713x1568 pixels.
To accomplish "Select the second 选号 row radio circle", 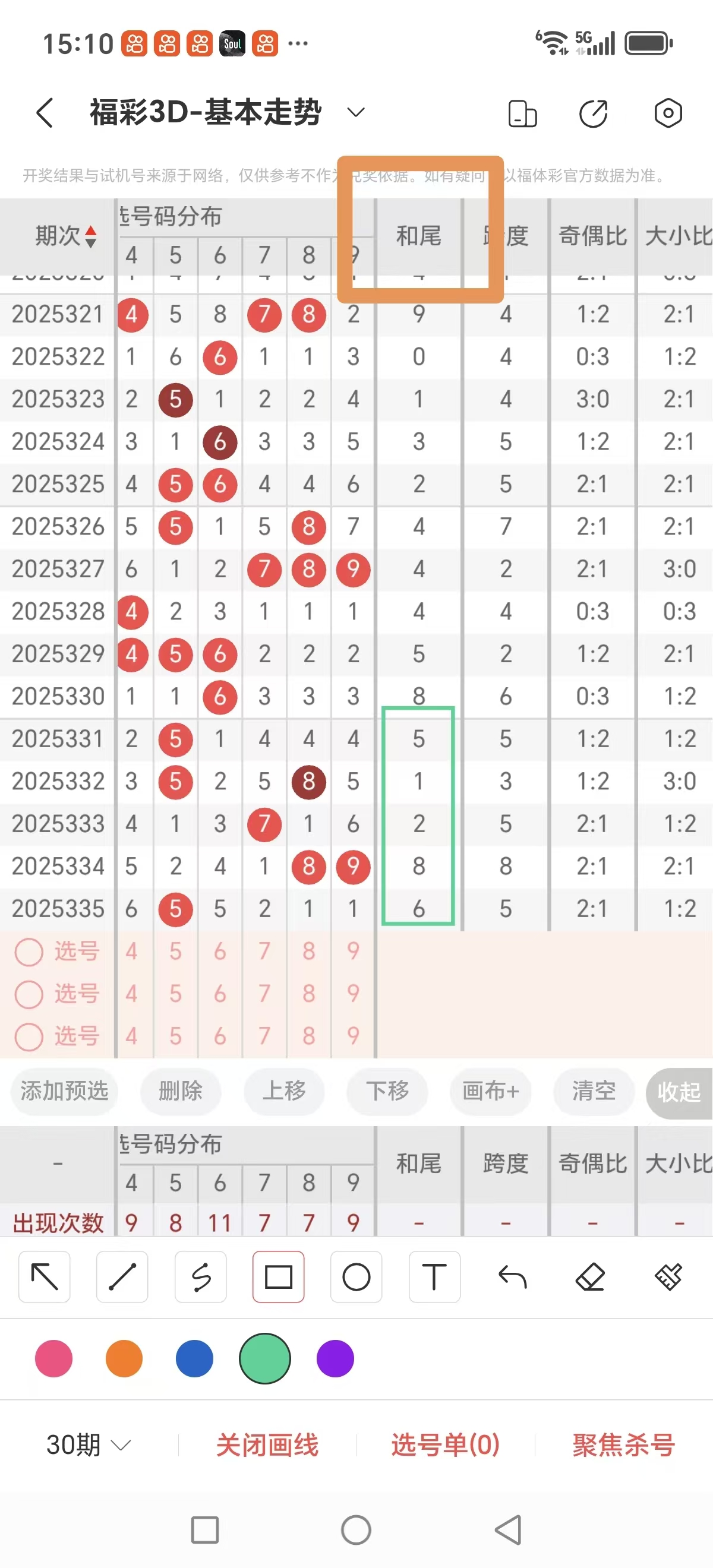I will coord(29,994).
